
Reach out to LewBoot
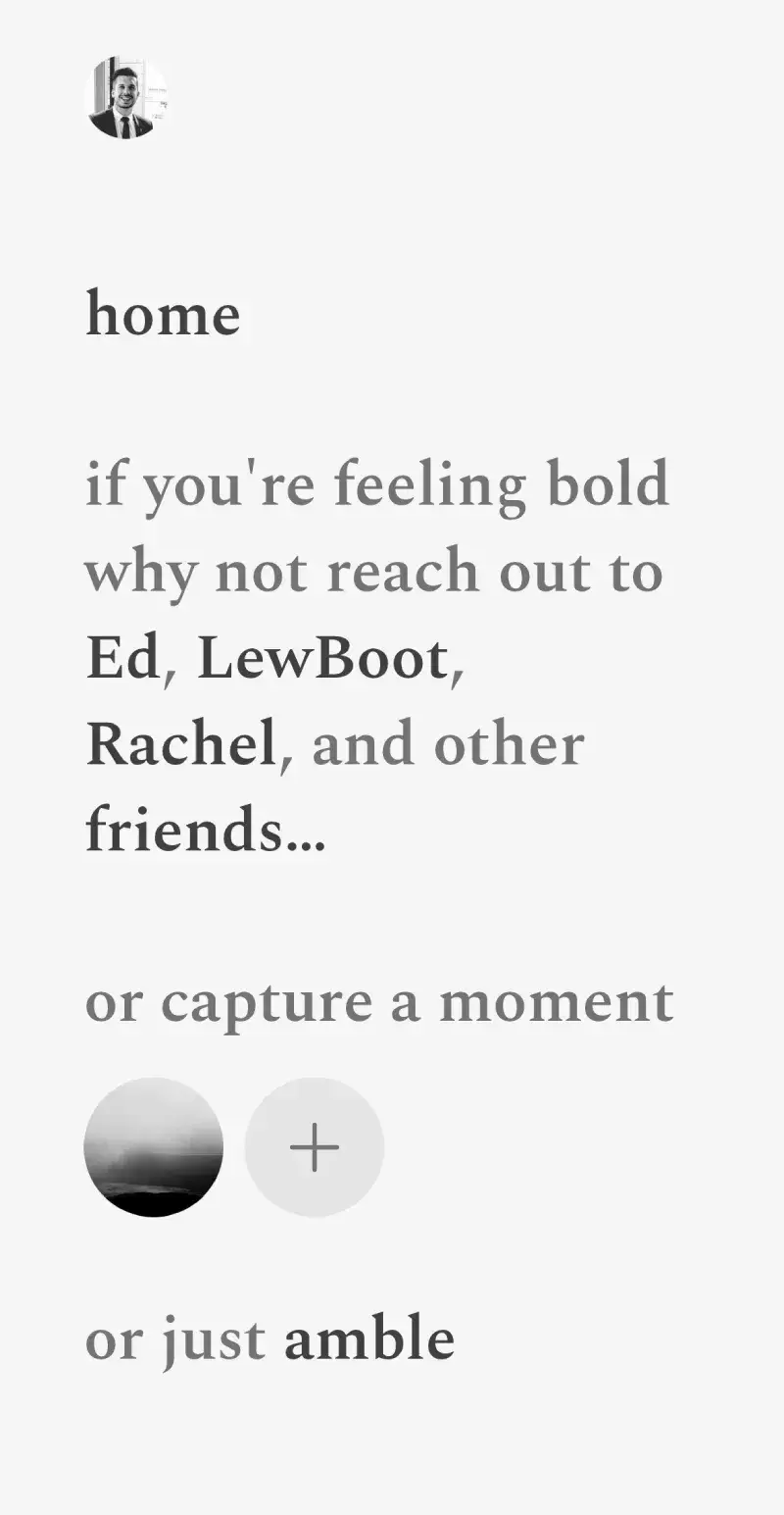[x=322, y=659]
